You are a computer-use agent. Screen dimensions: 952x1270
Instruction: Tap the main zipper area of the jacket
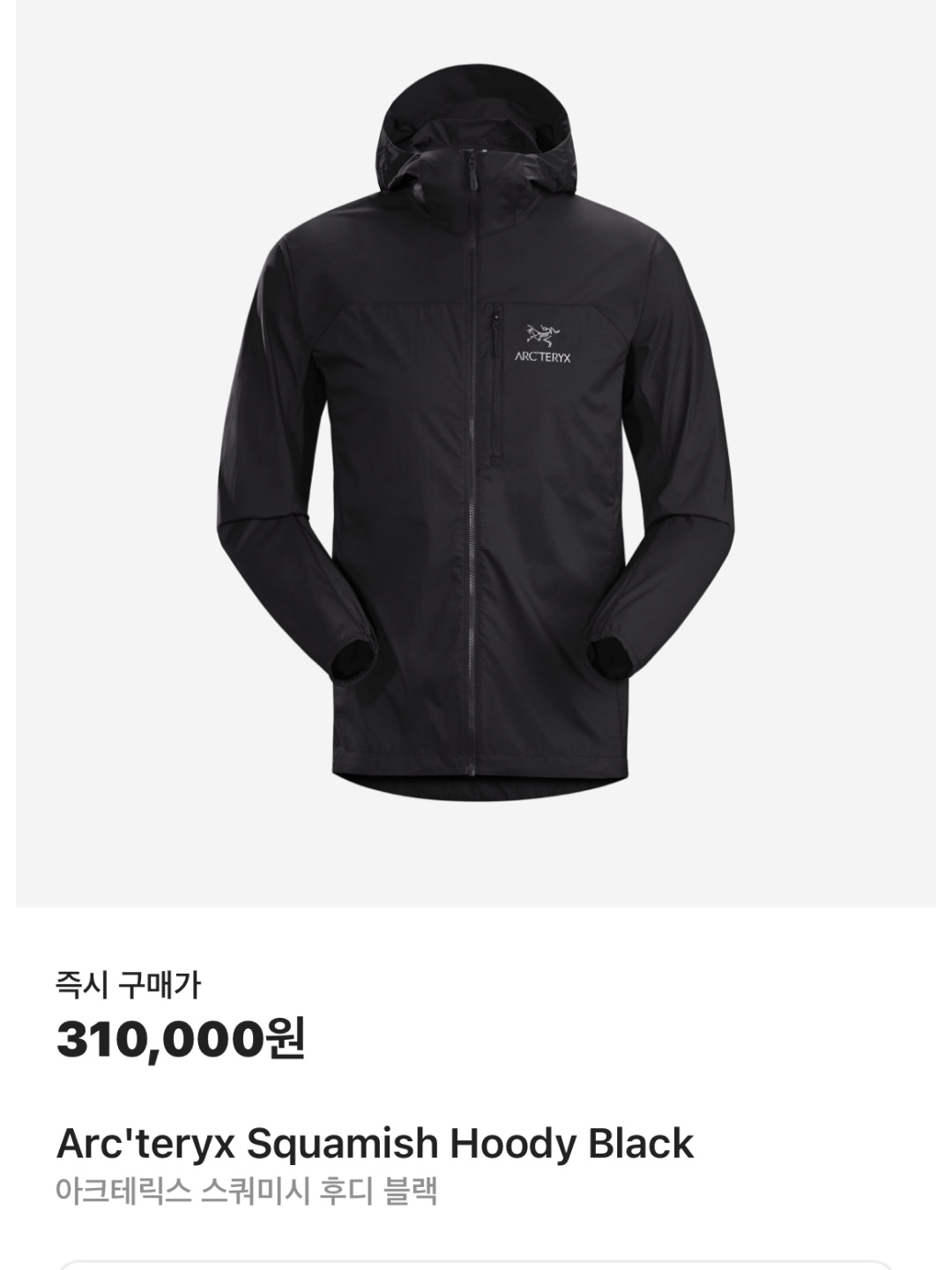tap(472, 529)
